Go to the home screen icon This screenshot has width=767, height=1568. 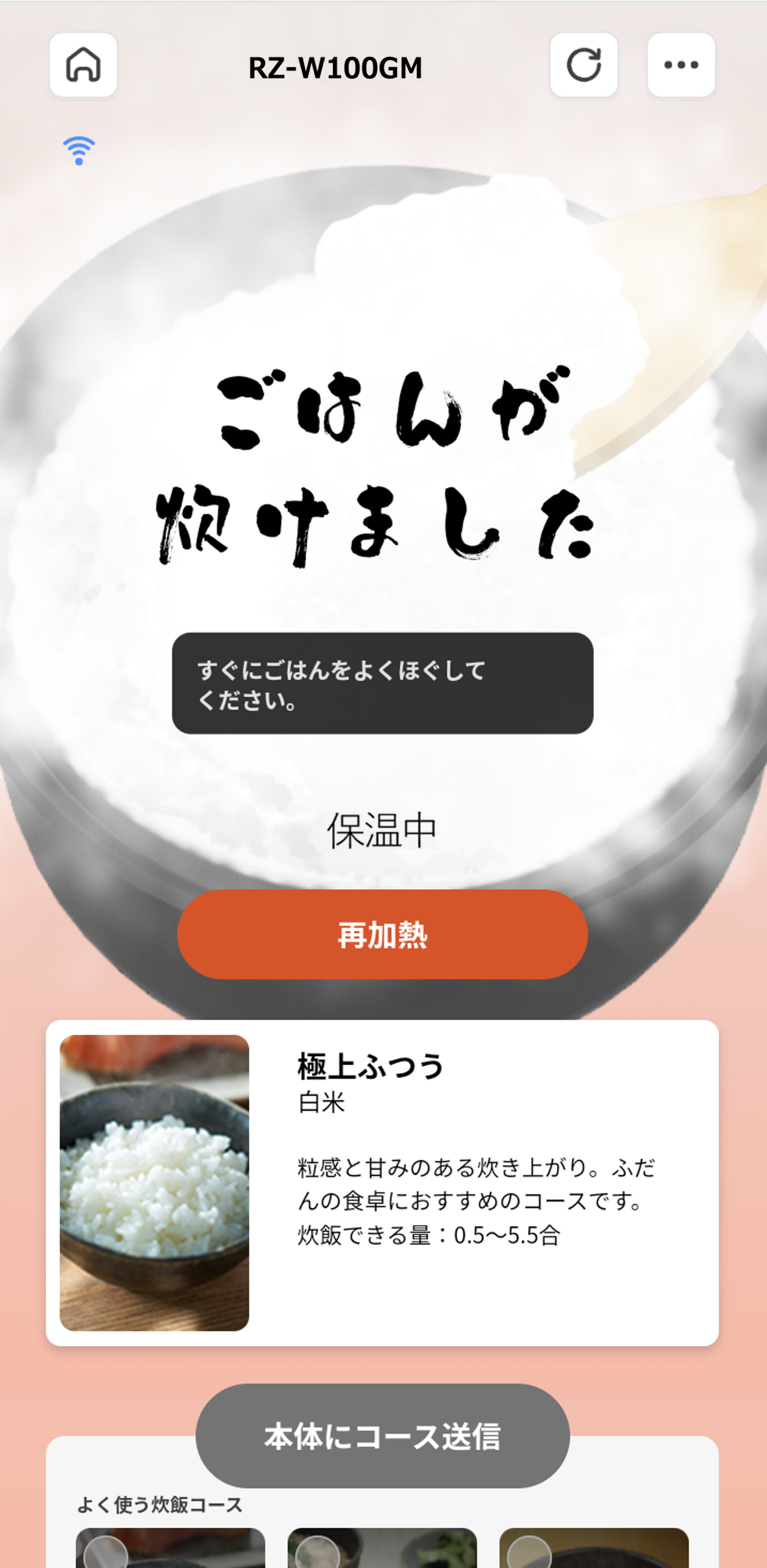(x=83, y=65)
